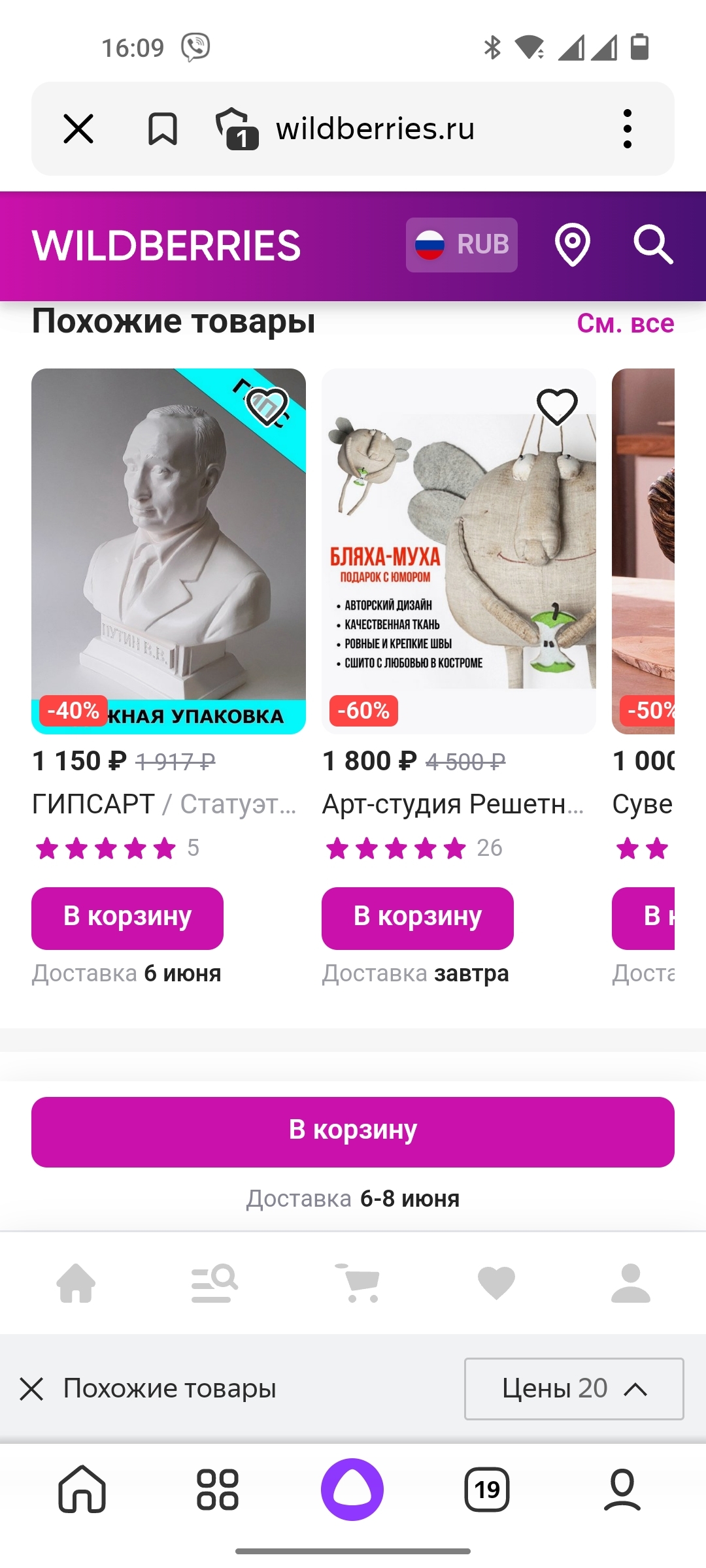Favorite the Арт-студия Решетн product

click(x=557, y=406)
